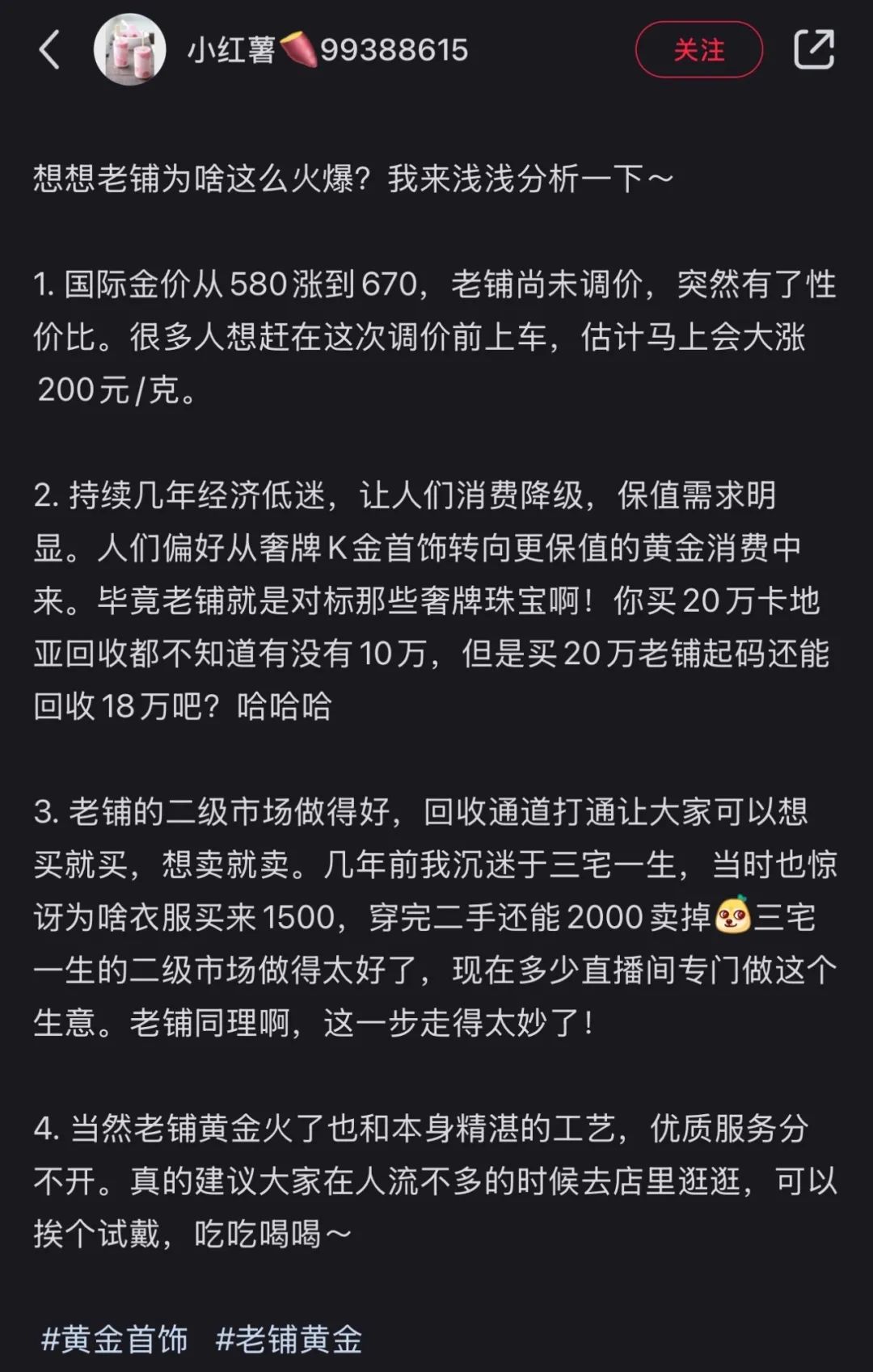Follow the author with 关注 button
The width and height of the screenshot is (873, 1372).
click(698, 50)
